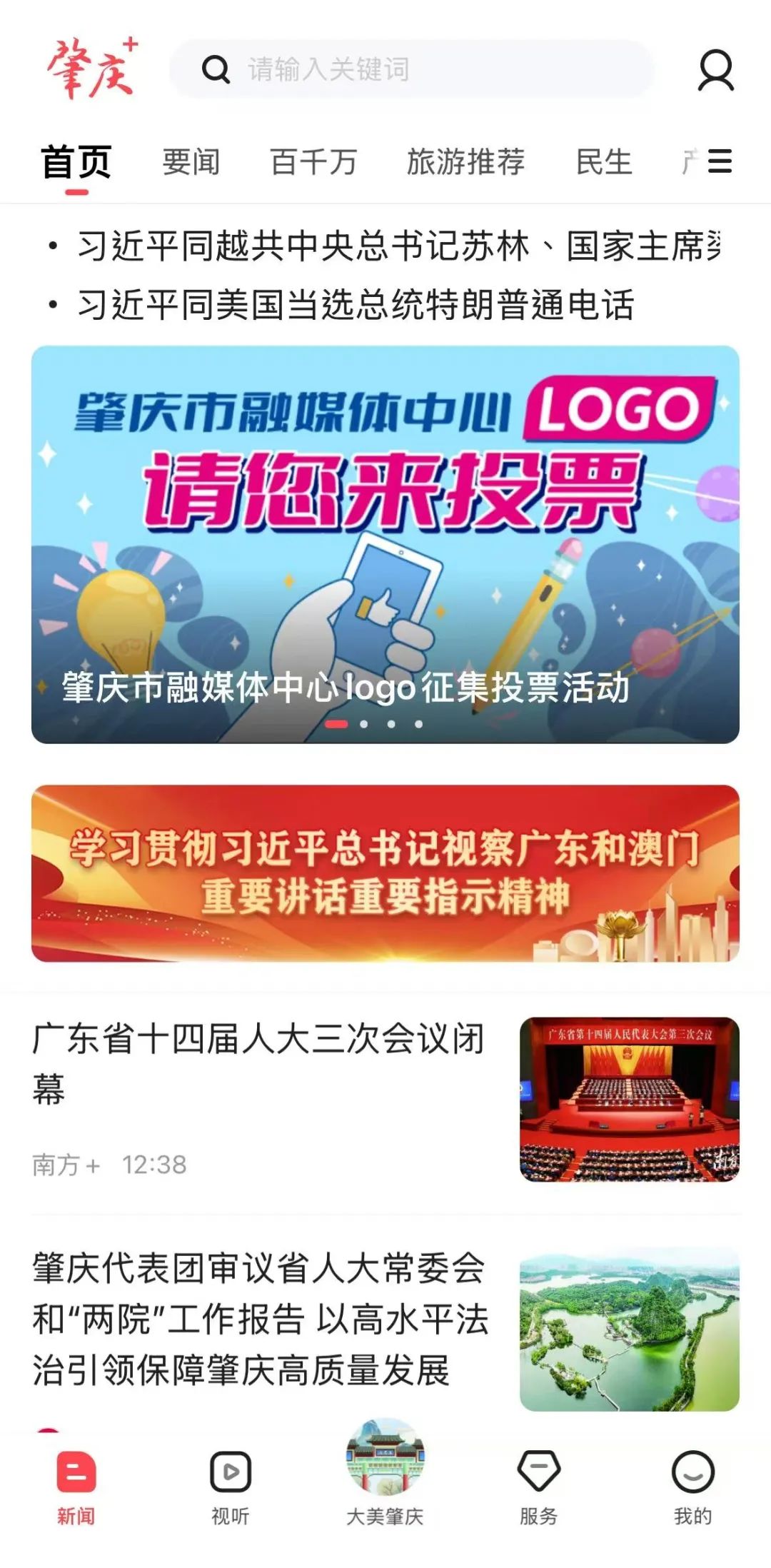Image resolution: width=771 pixels, height=1568 pixels.
Task: Expand the channel list menu
Action: click(719, 161)
